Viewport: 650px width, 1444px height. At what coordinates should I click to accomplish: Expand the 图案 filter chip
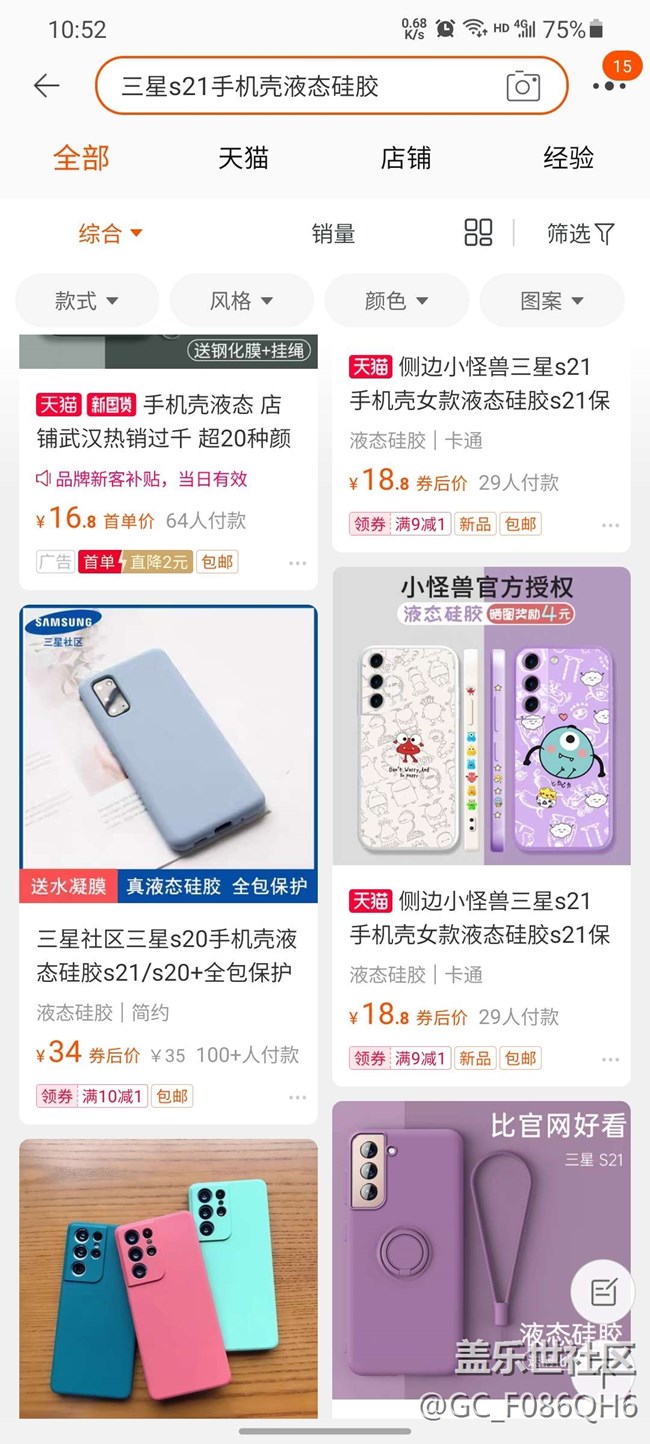552,300
